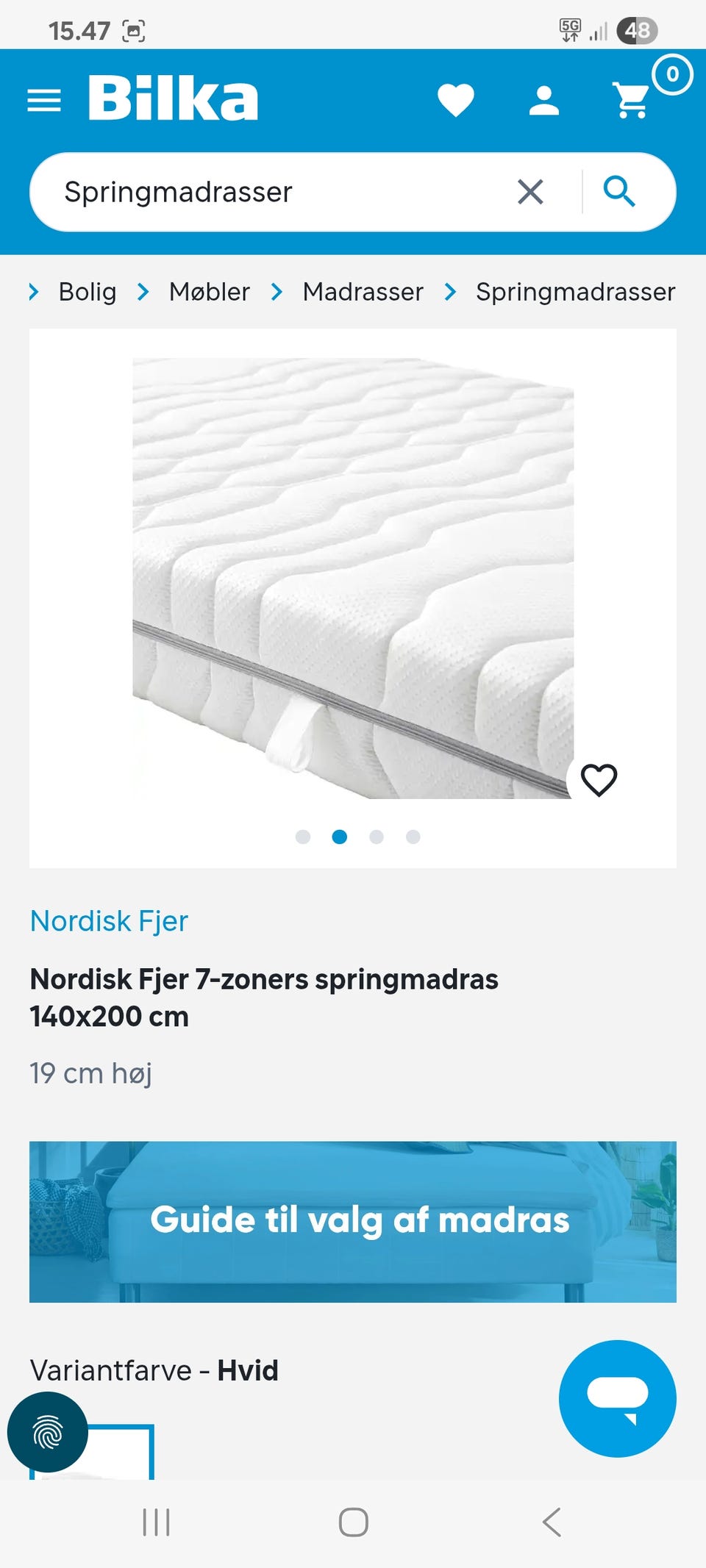
Task: Open the hamburger menu
Action: [44, 100]
